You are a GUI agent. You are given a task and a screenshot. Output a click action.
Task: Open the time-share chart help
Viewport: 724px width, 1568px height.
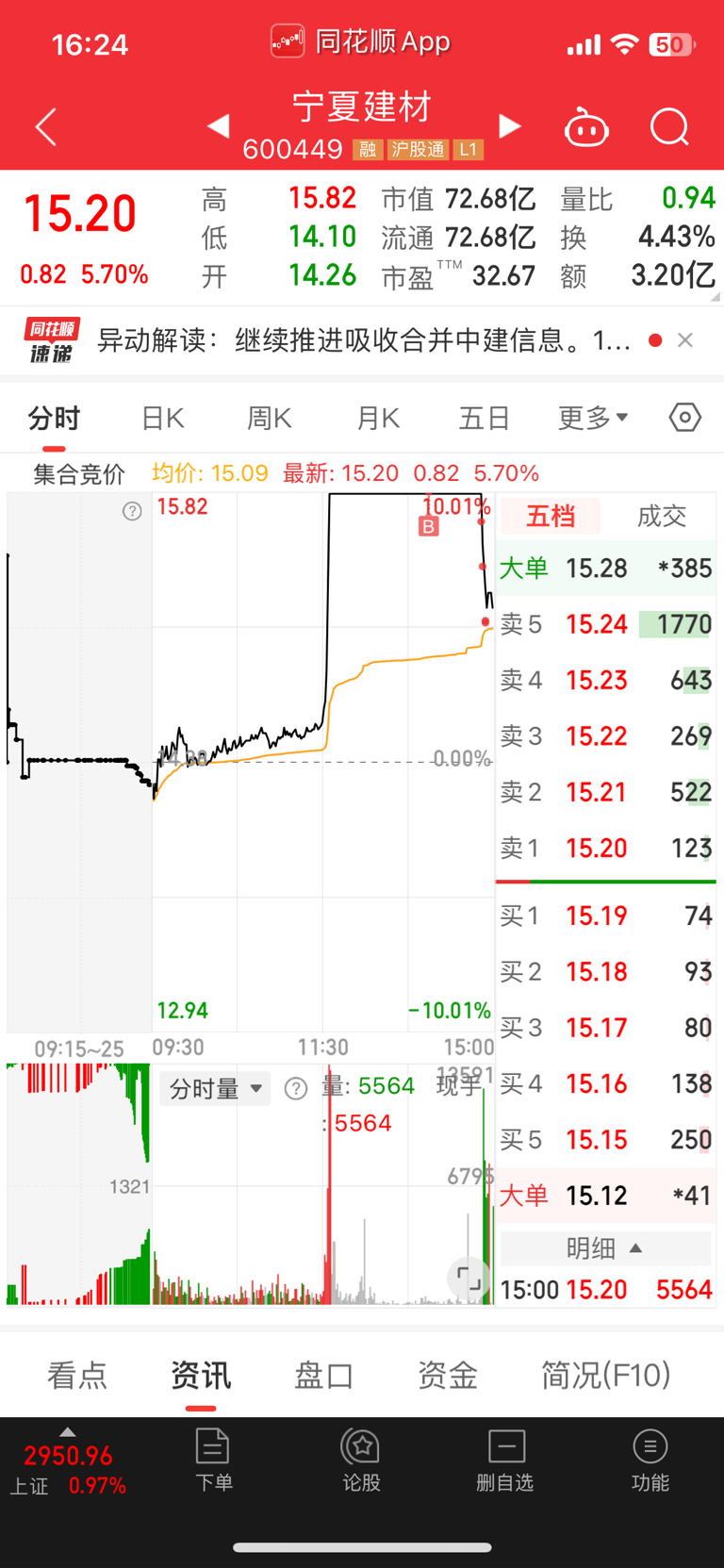coord(131,512)
